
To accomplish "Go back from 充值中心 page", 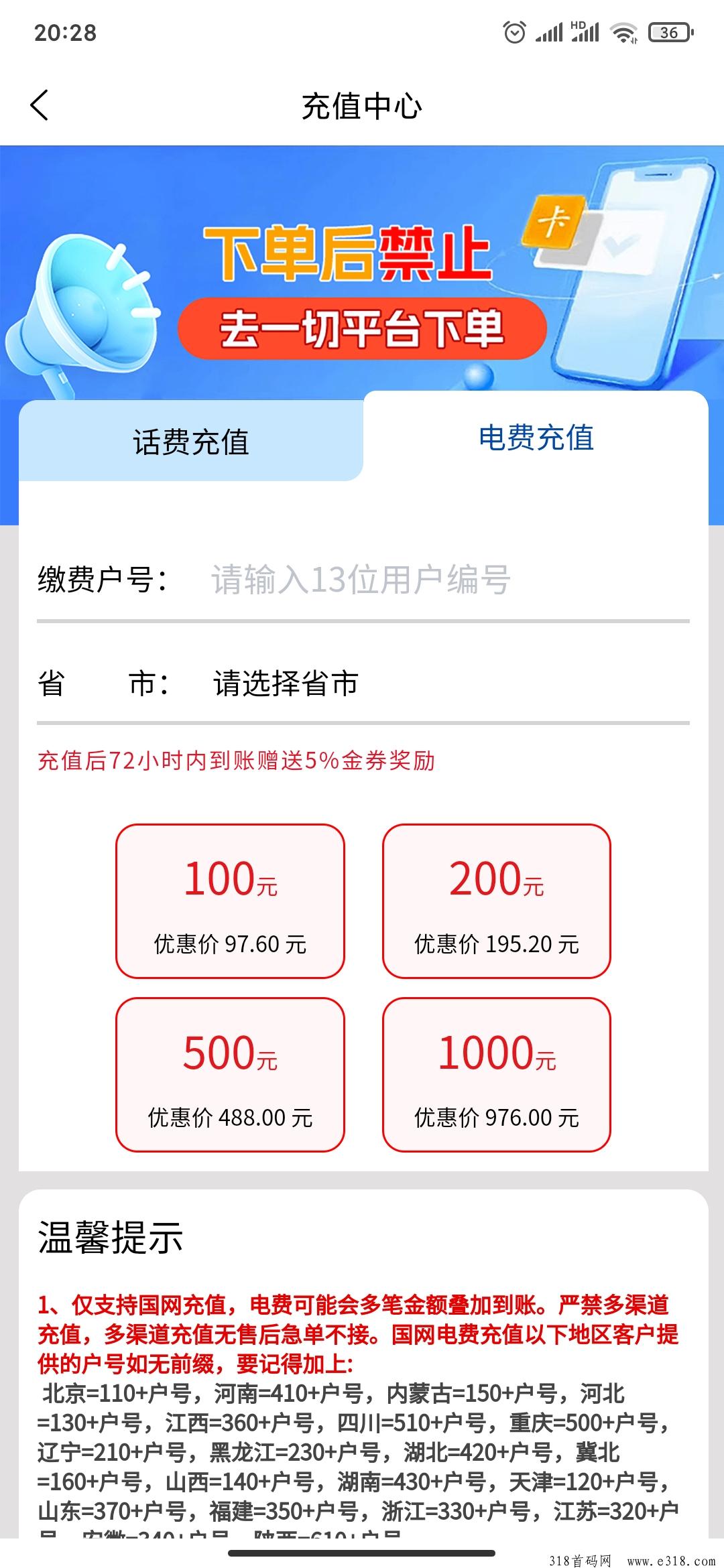I will pyautogui.click(x=40, y=106).
